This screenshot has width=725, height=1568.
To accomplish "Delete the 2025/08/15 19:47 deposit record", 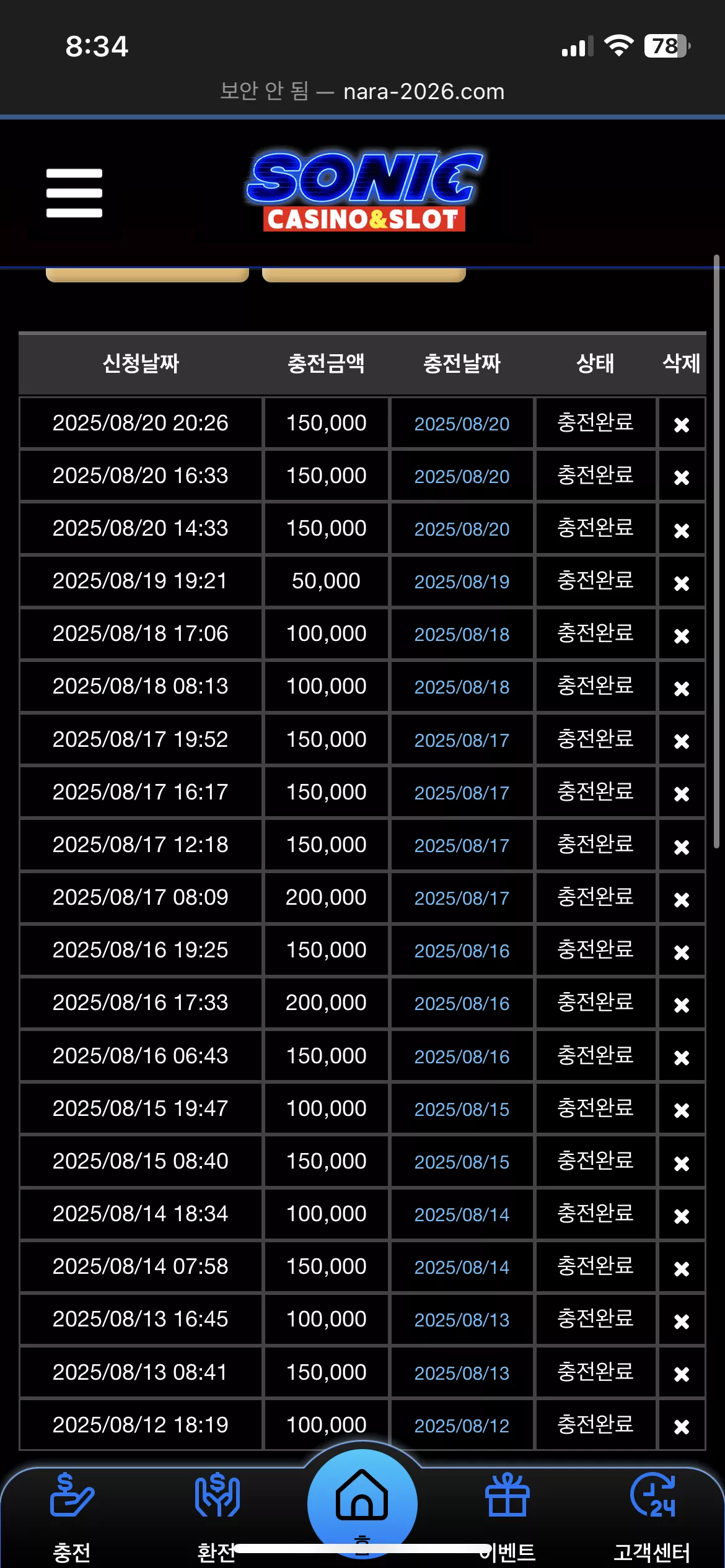I will (x=682, y=1110).
